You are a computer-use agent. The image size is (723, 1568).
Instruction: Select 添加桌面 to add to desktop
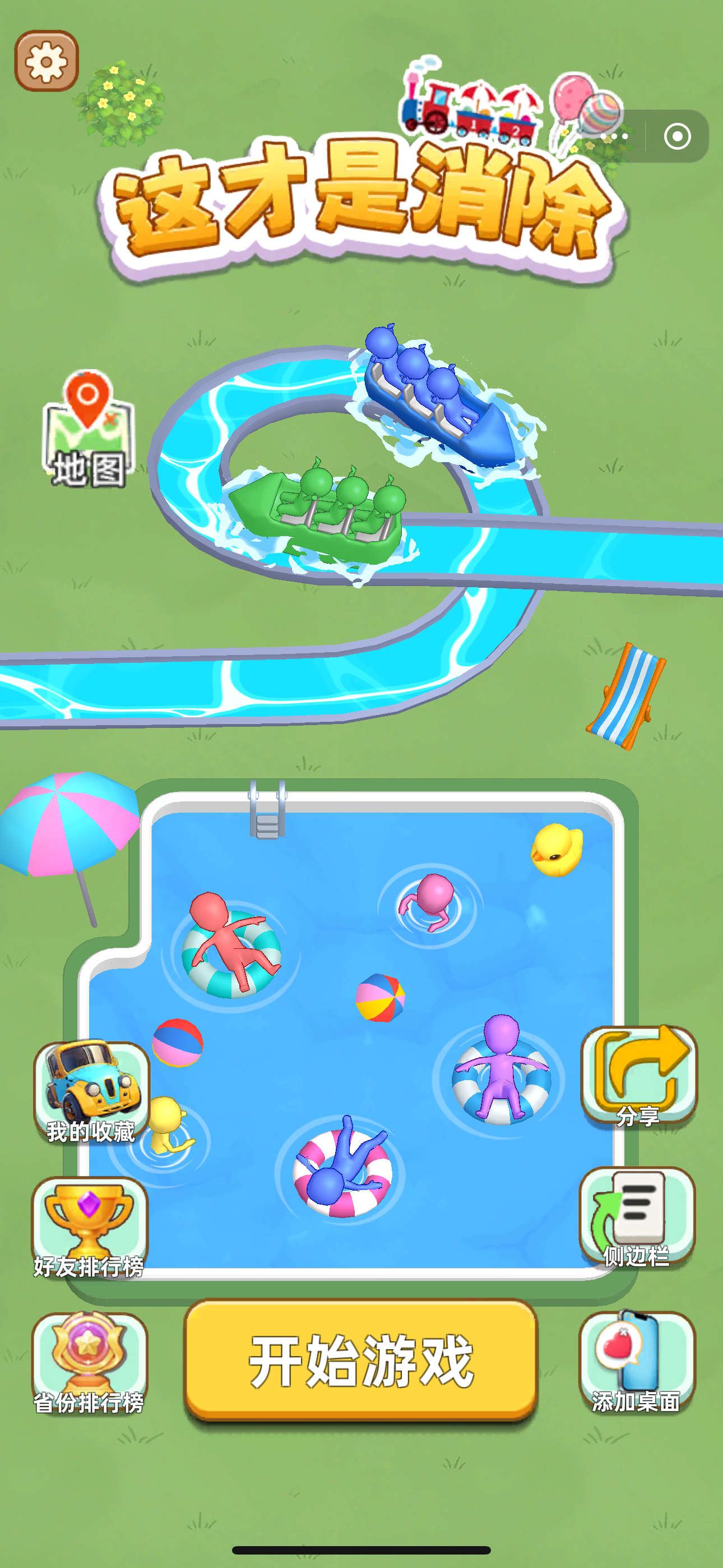point(637,1362)
